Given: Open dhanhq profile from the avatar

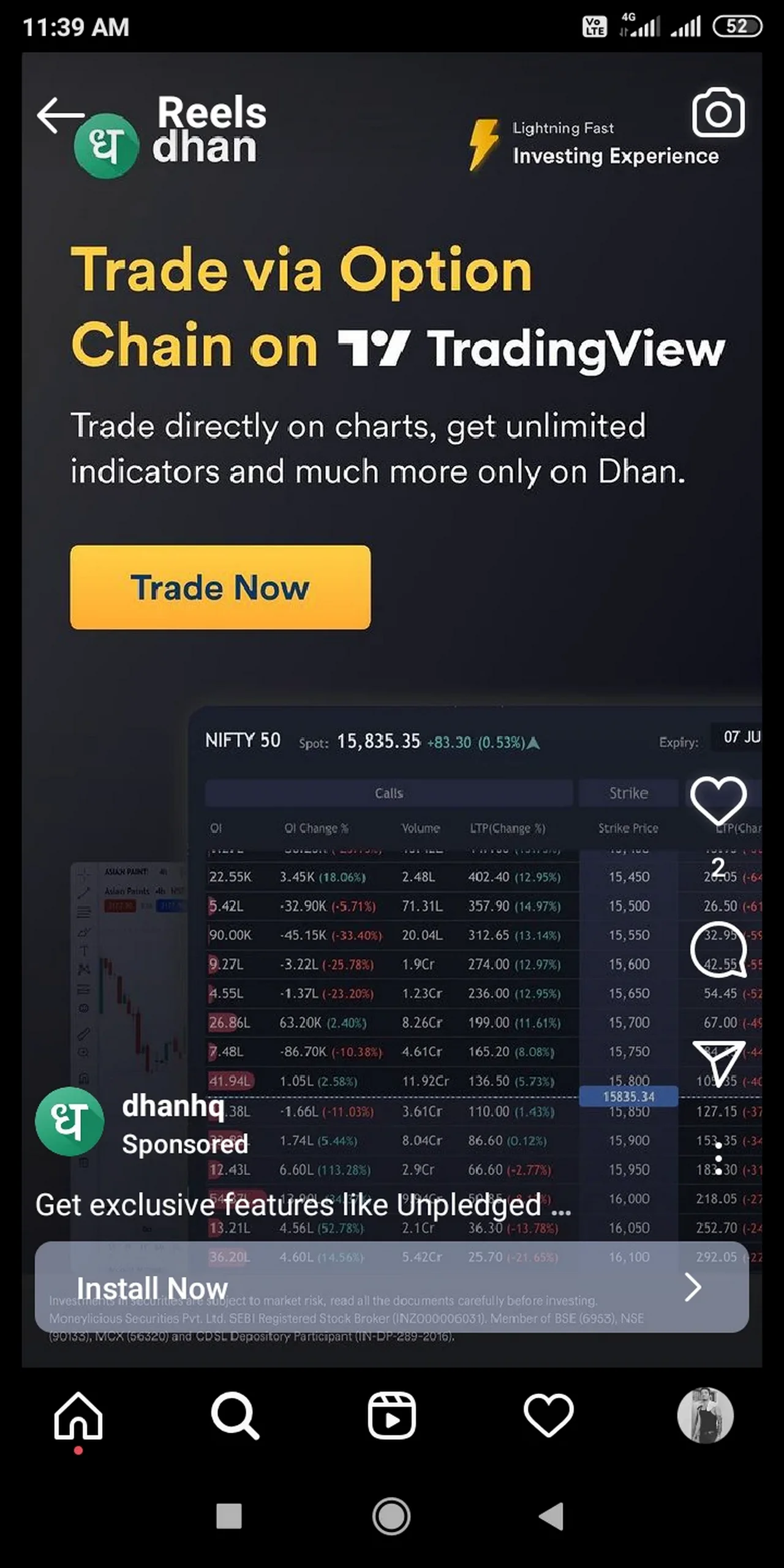Looking at the screenshot, I should [69, 1121].
